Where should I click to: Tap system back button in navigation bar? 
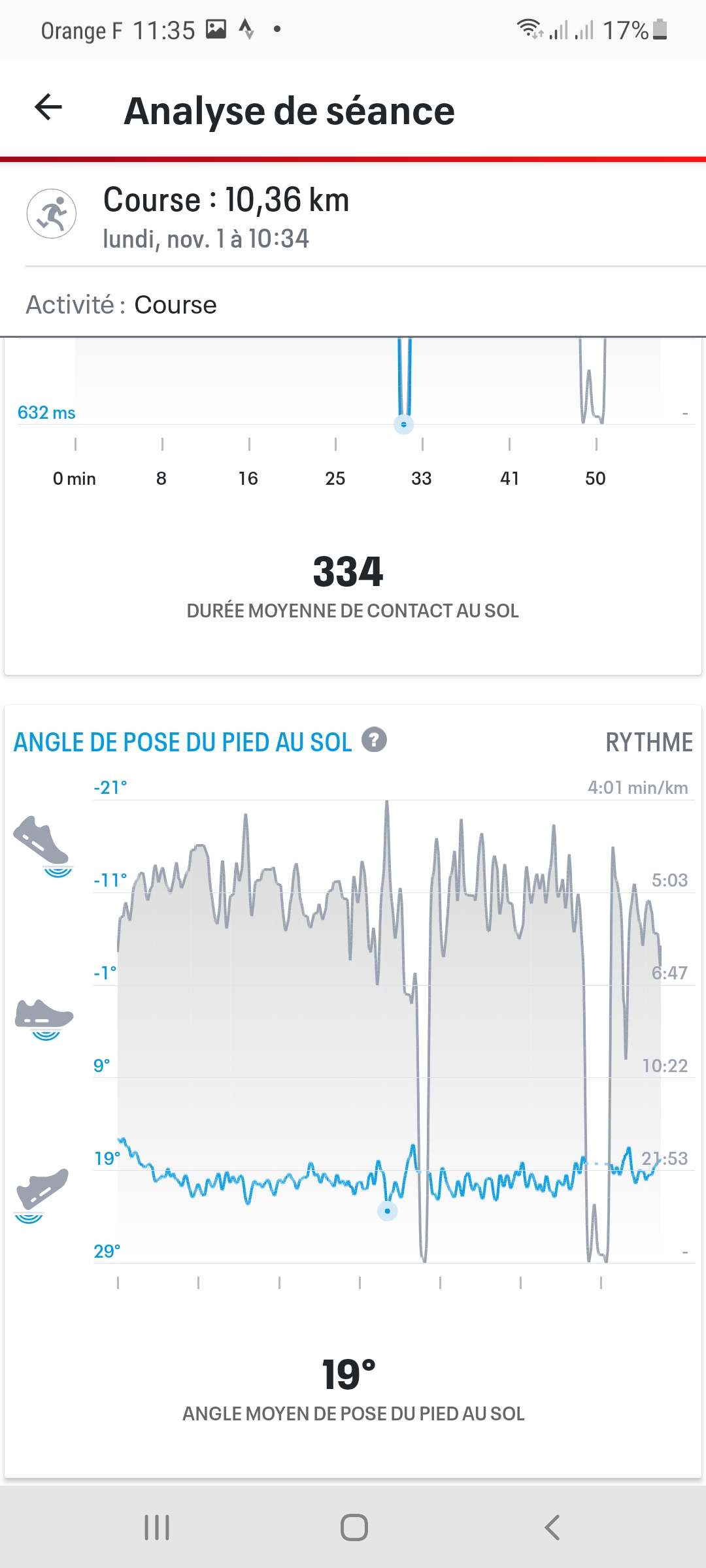[x=552, y=1527]
